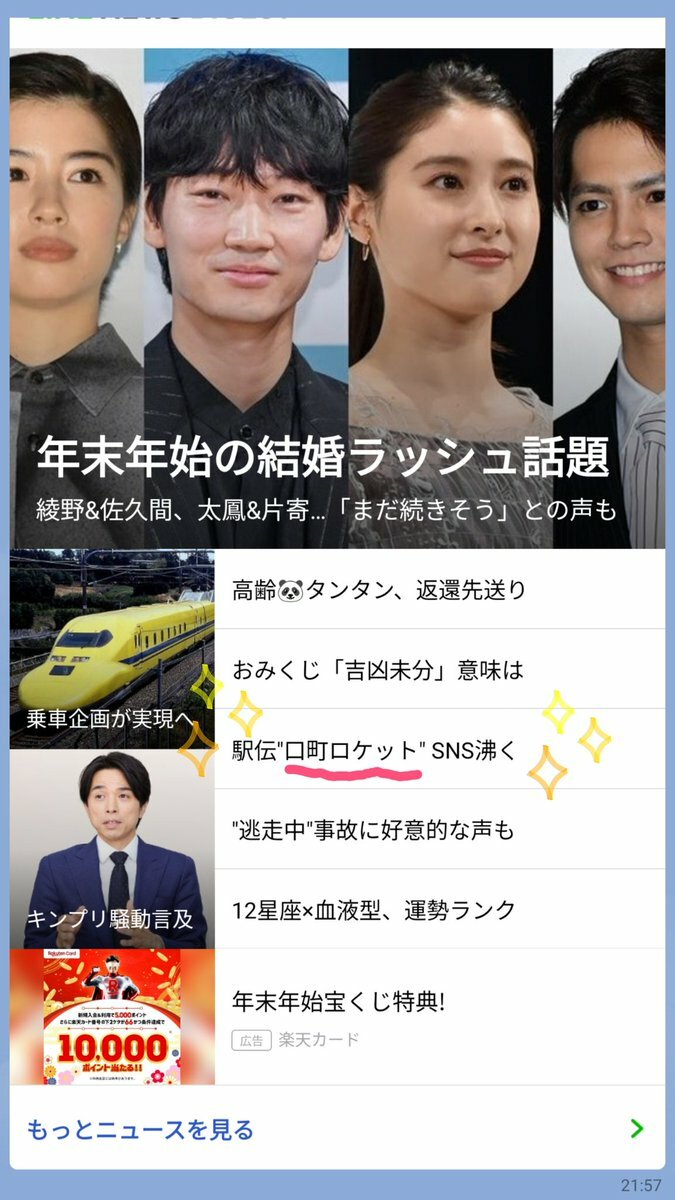This screenshot has width=675, height=1200.
Task: Open the キンプリ騒動言及 thumbnail story
Action: click(112, 849)
